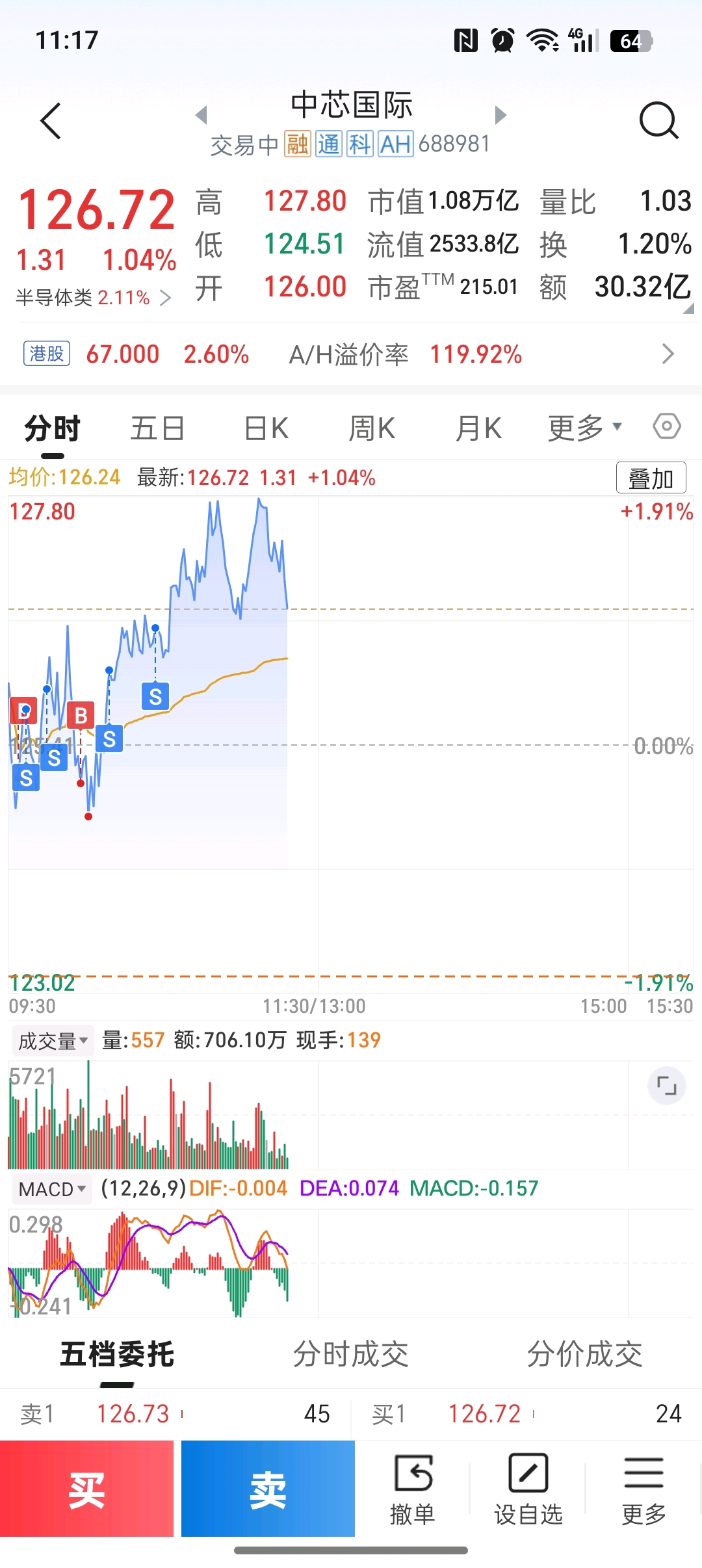Image resolution: width=702 pixels, height=1568 pixels.
Task: Open the MACD indicator dropdown
Action: click(x=52, y=1189)
